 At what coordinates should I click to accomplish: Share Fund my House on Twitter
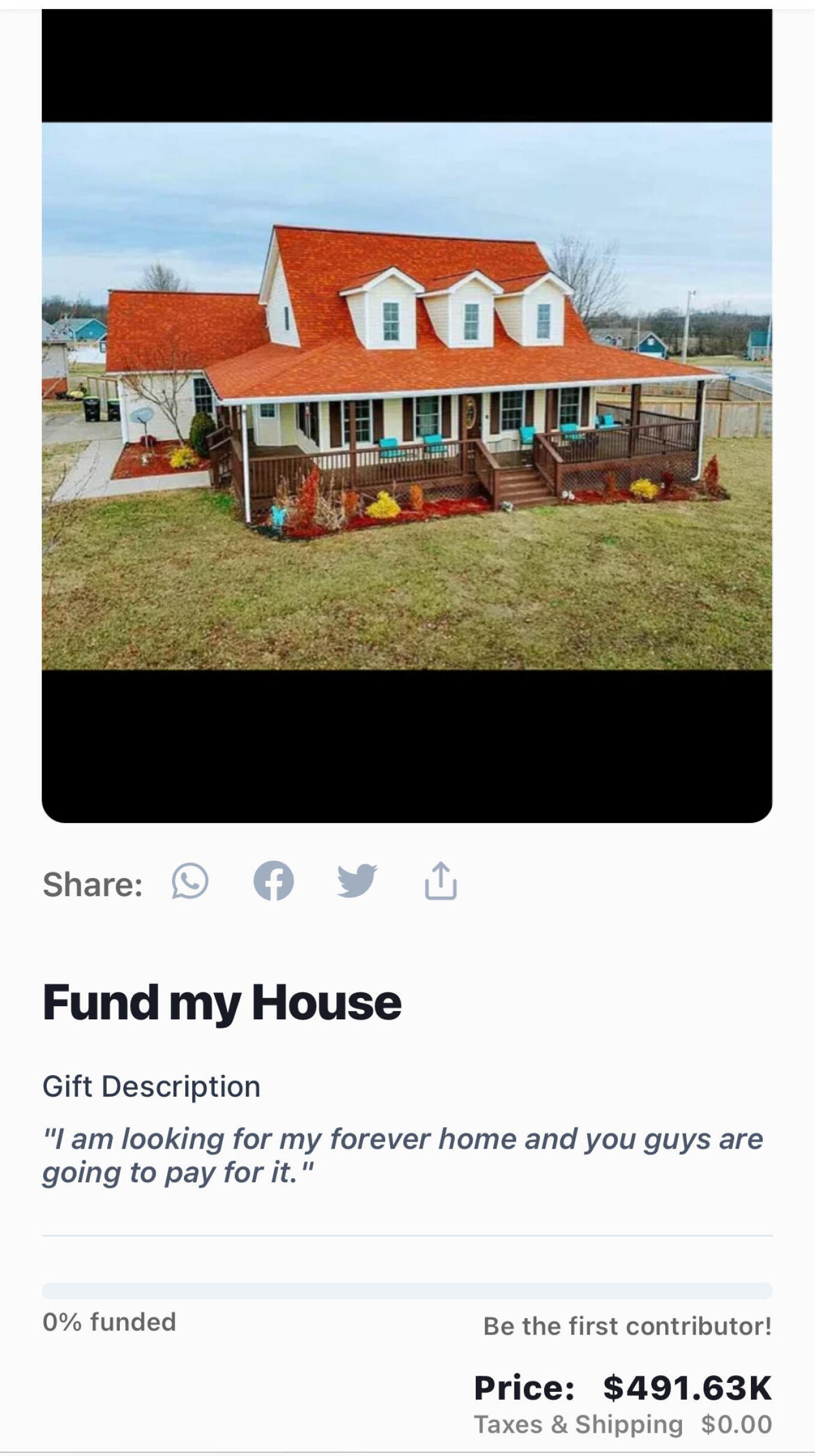pos(357,882)
